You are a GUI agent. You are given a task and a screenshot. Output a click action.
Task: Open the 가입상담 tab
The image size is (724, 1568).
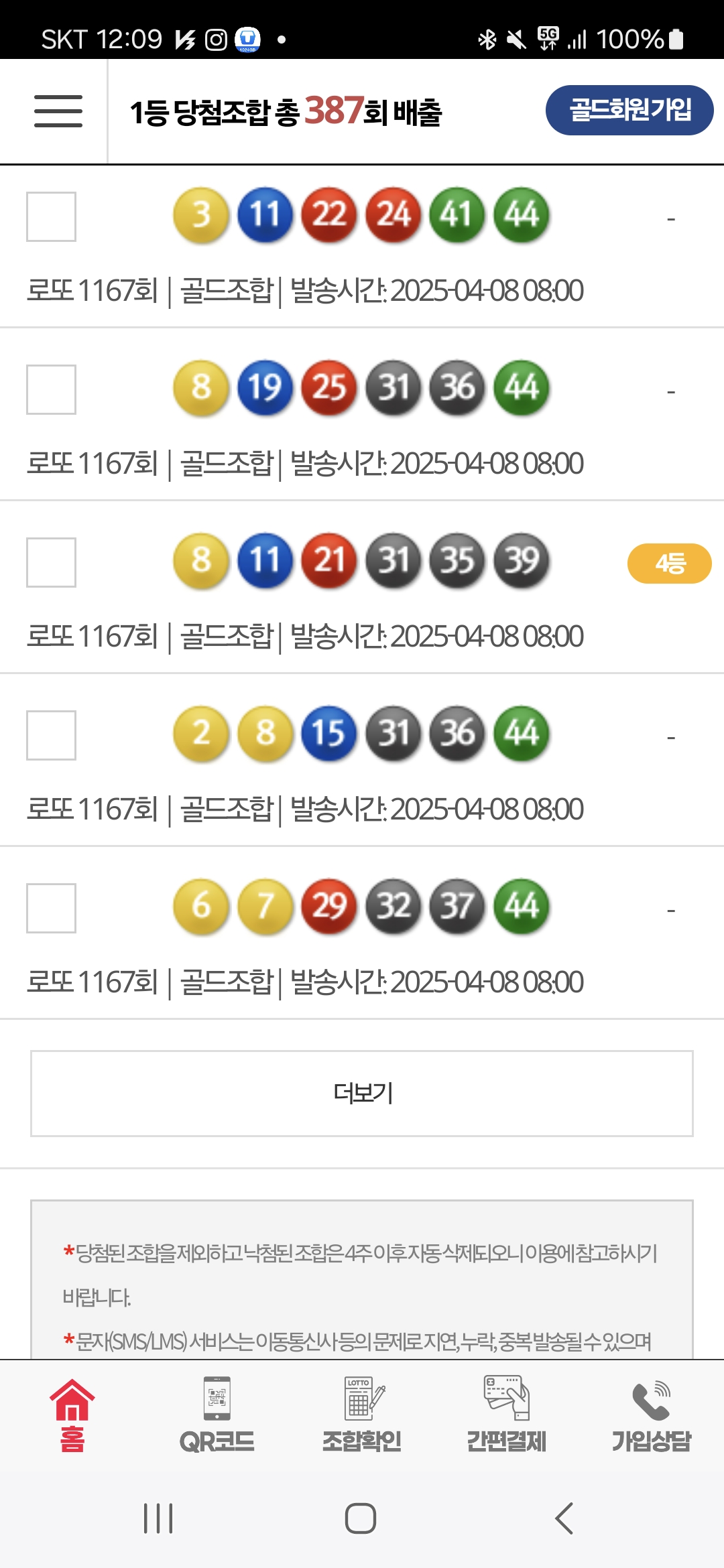click(x=651, y=1415)
